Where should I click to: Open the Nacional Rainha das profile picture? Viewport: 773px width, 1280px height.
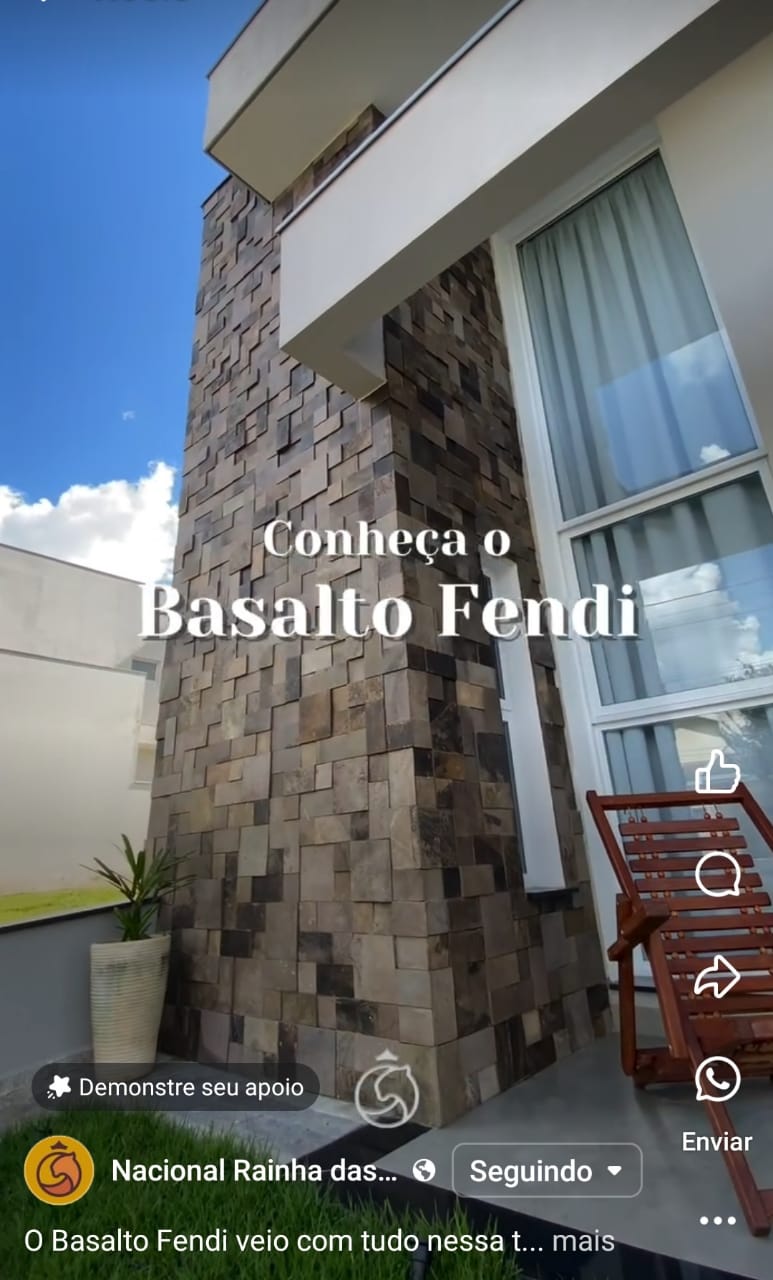59,1170
